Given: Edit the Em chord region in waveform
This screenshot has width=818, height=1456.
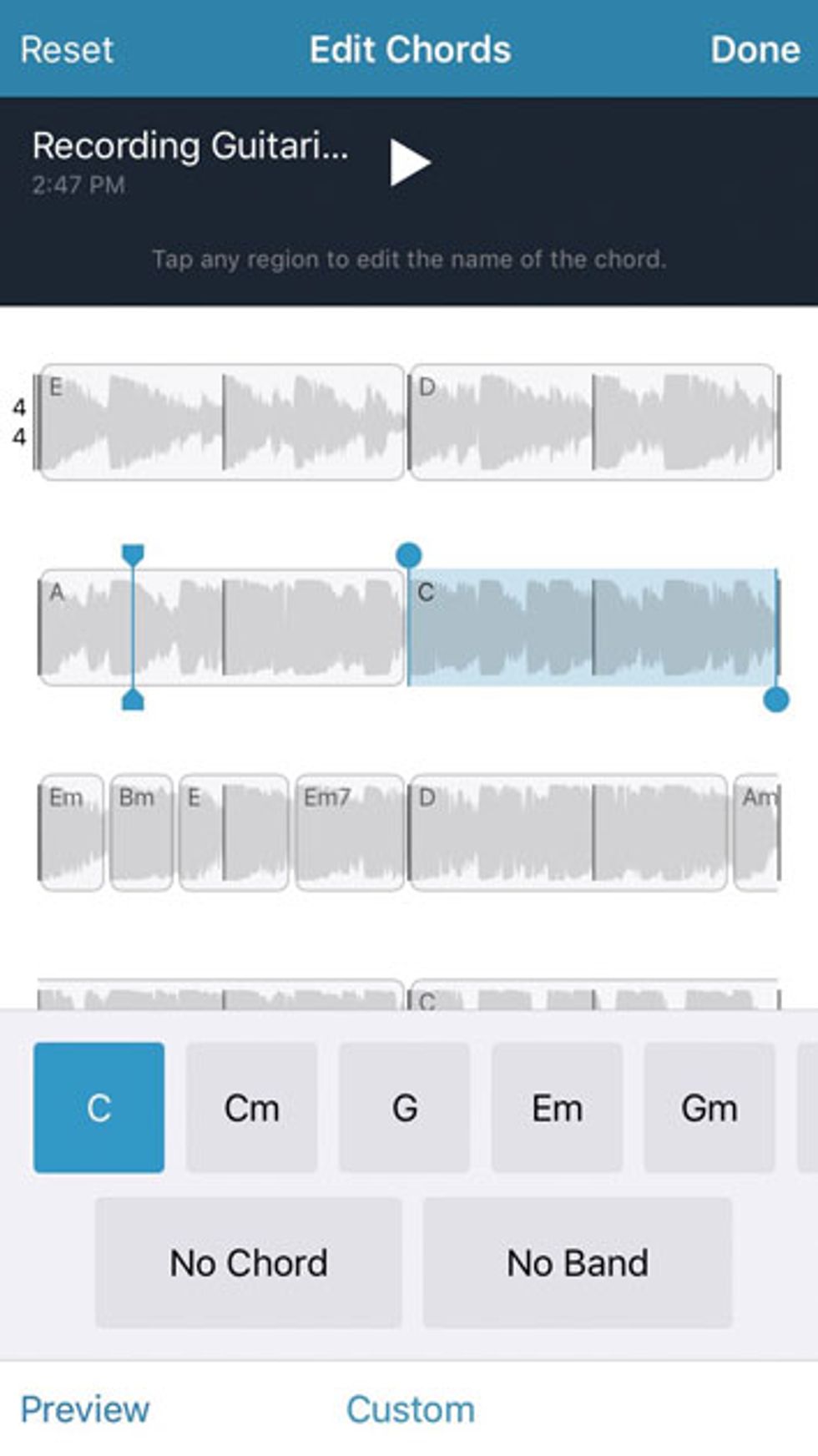Looking at the screenshot, I should 72,832.
